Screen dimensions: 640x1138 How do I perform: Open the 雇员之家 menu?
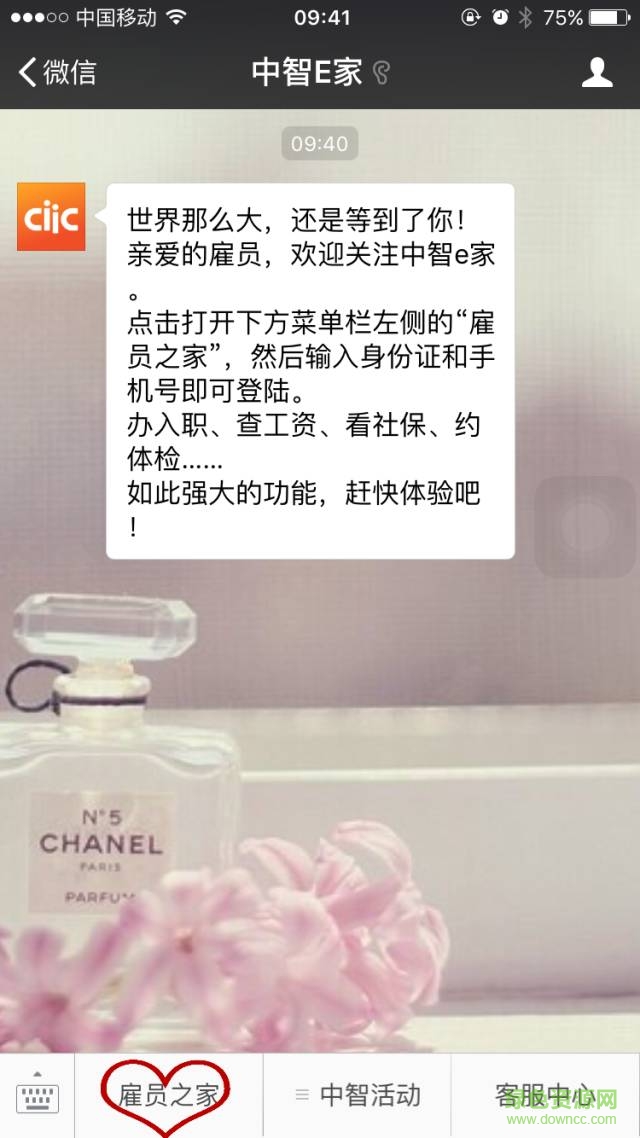[169, 1095]
